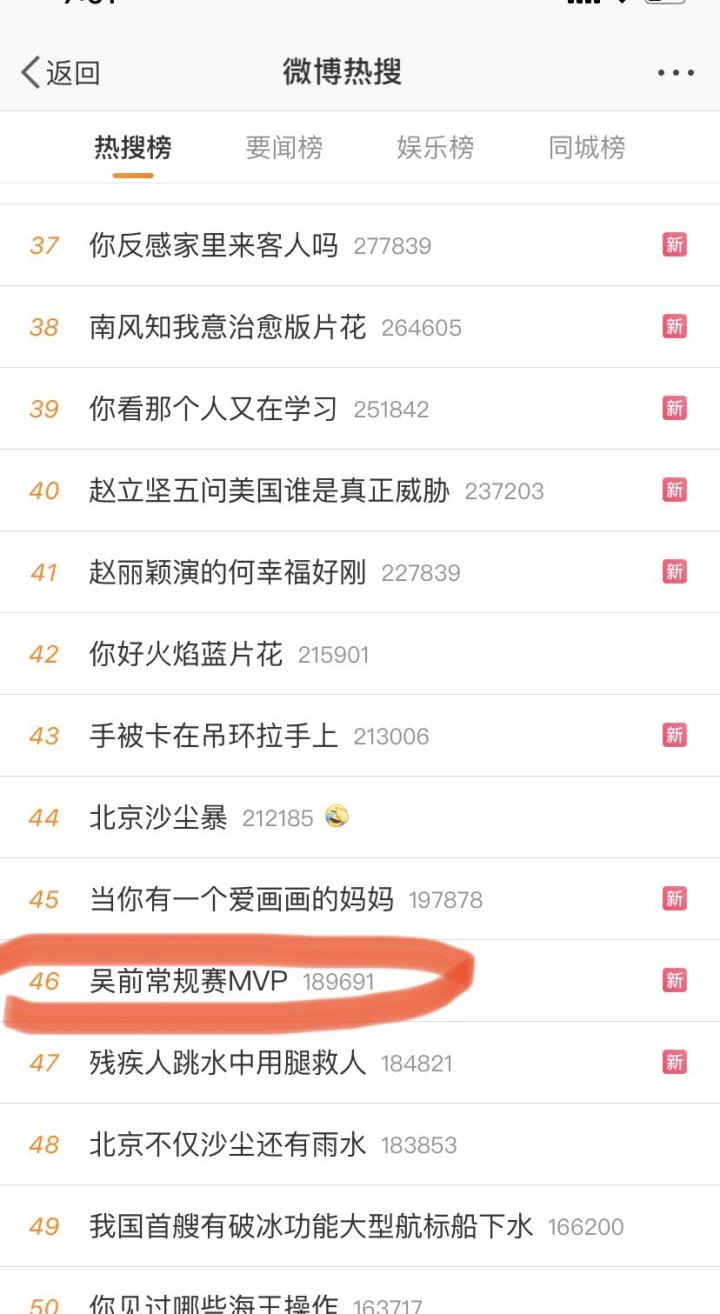Open topic 赵丽颖演的何幸福好刚

pos(228,572)
